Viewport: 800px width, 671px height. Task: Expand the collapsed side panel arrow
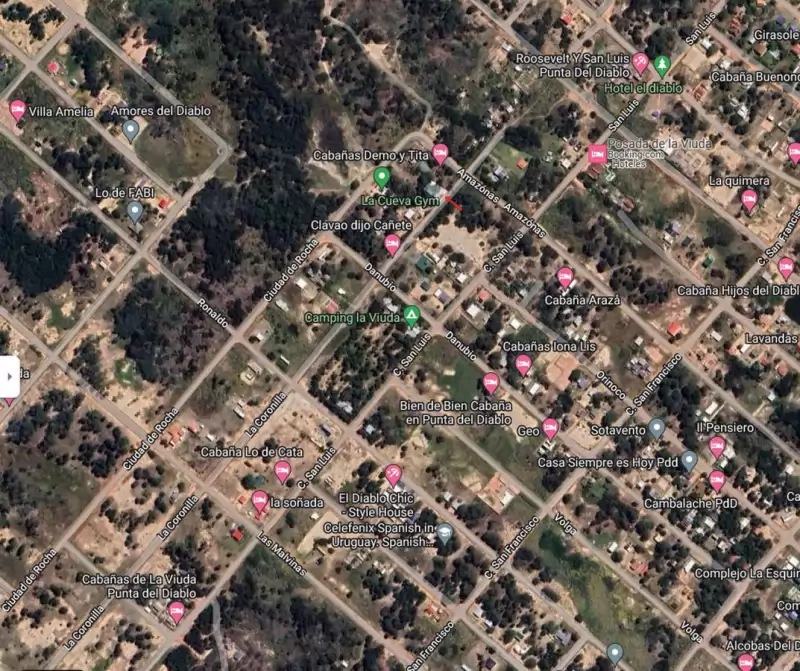(x=10, y=377)
